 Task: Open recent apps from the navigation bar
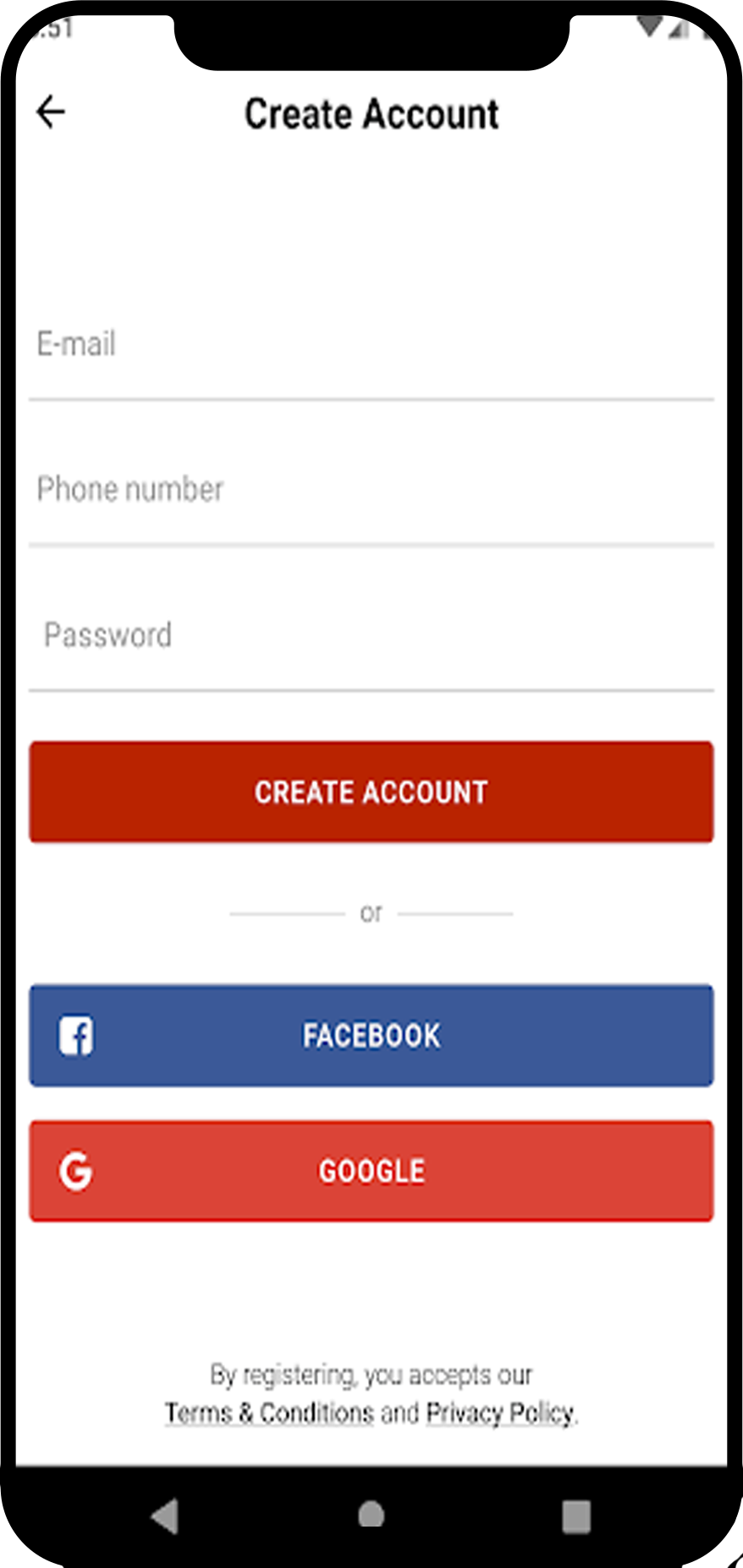pyautogui.click(x=576, y=1516)
